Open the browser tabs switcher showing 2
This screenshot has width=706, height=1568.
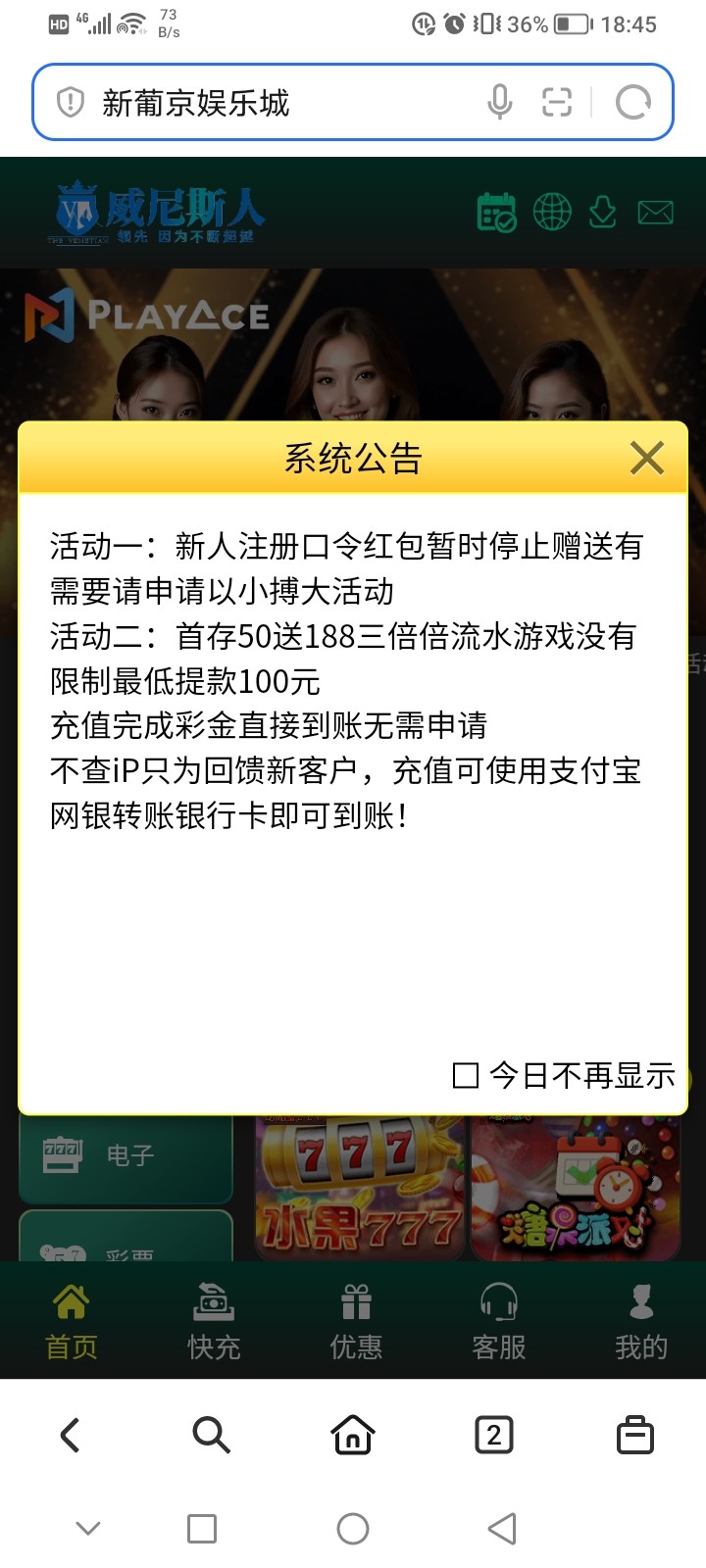(x=493, y=1436)
